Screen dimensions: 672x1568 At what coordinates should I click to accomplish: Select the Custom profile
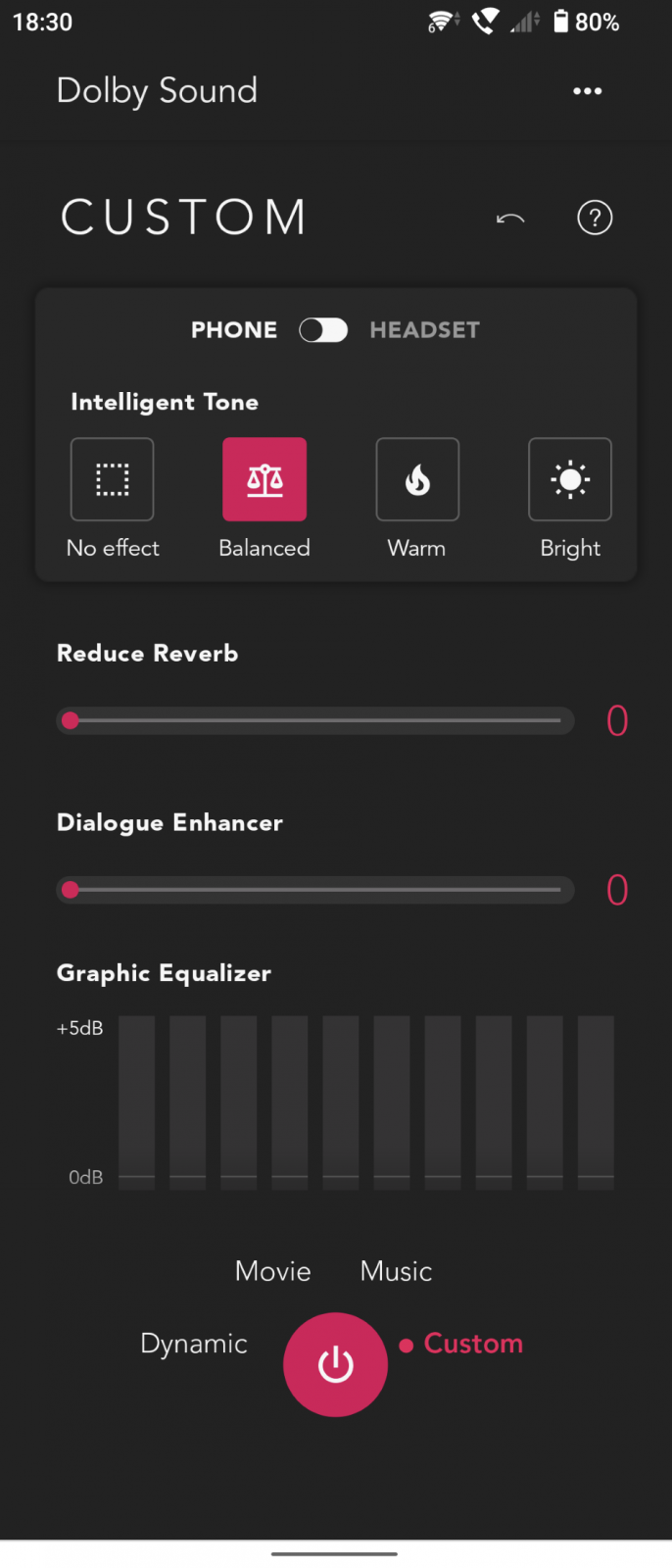click(472, 1344)
